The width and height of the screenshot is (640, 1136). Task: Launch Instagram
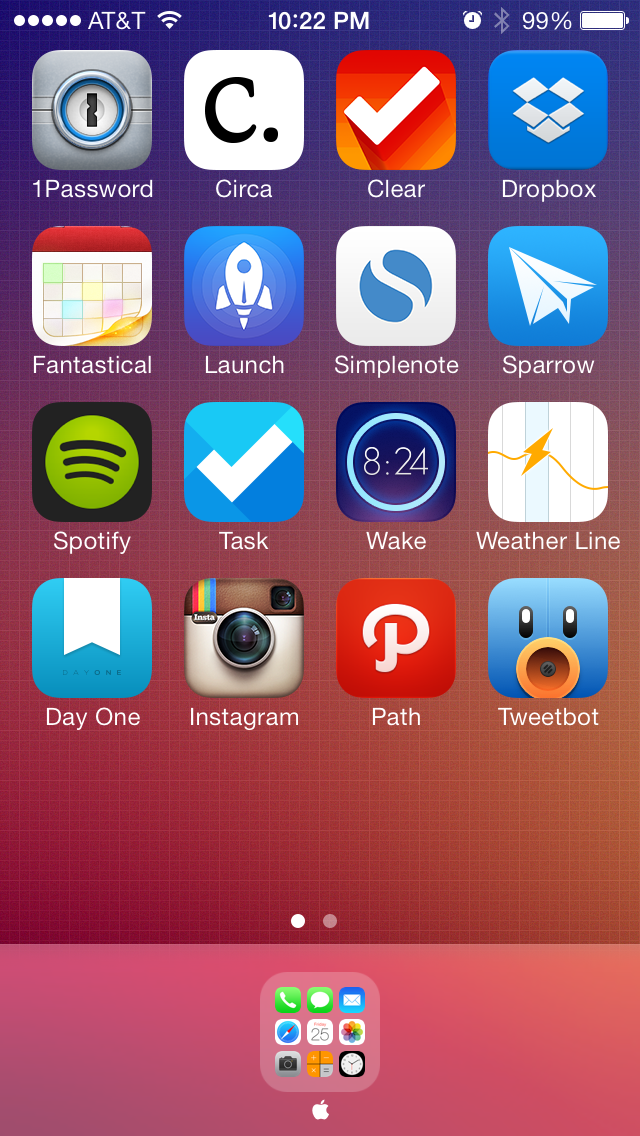click(x=244, y=638)
